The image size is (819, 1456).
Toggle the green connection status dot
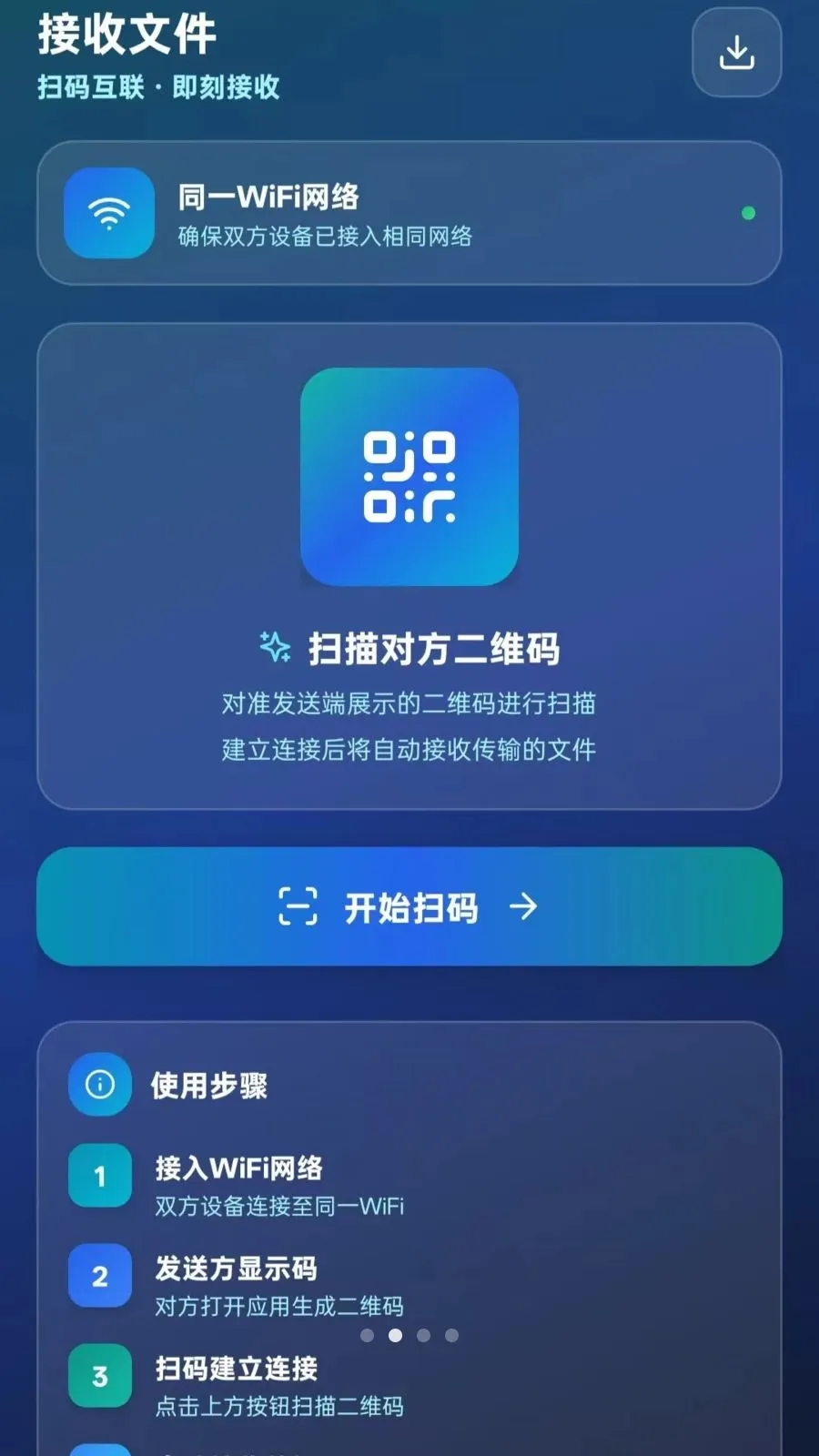(x=749, y=213)
